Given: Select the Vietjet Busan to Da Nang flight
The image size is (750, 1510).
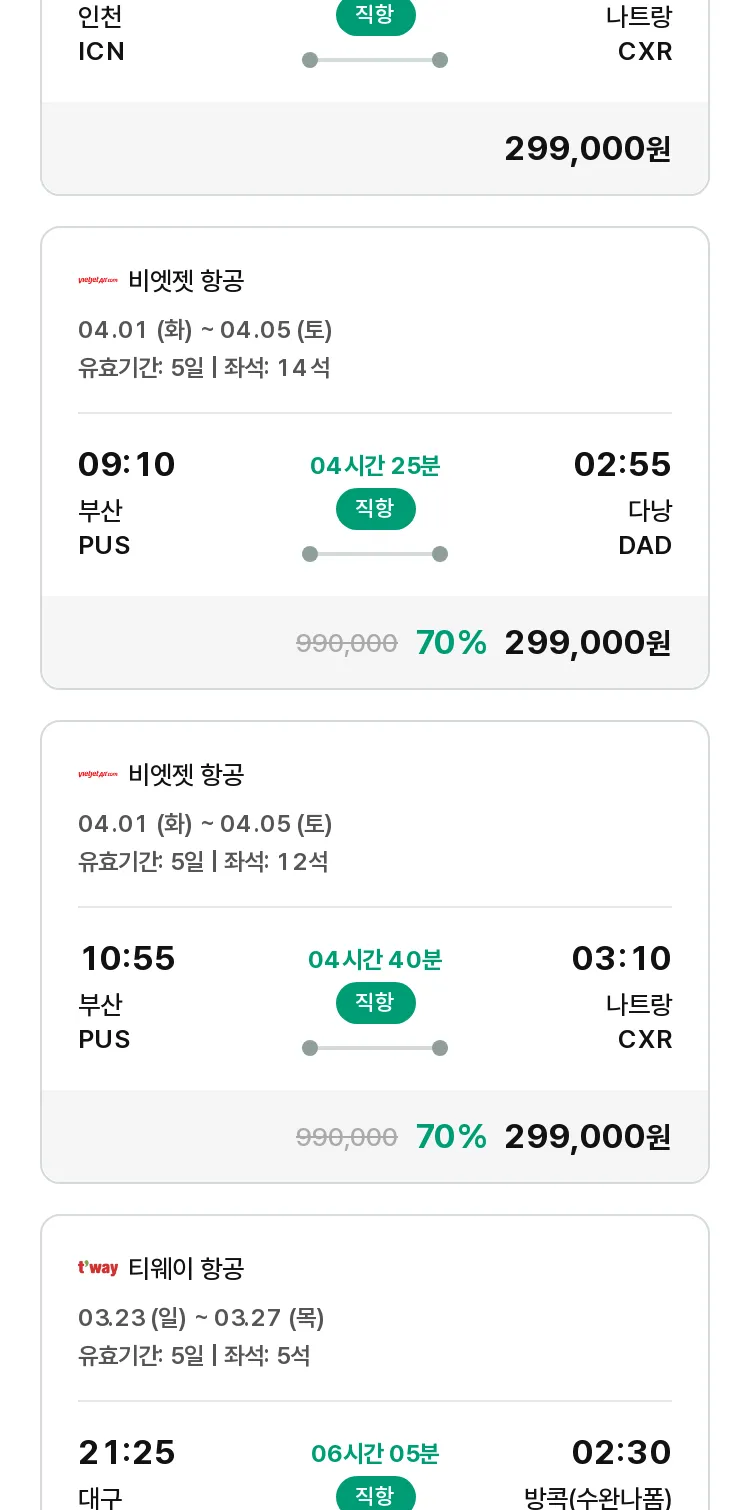Looking at the screenshot, I should pos(375,458).
